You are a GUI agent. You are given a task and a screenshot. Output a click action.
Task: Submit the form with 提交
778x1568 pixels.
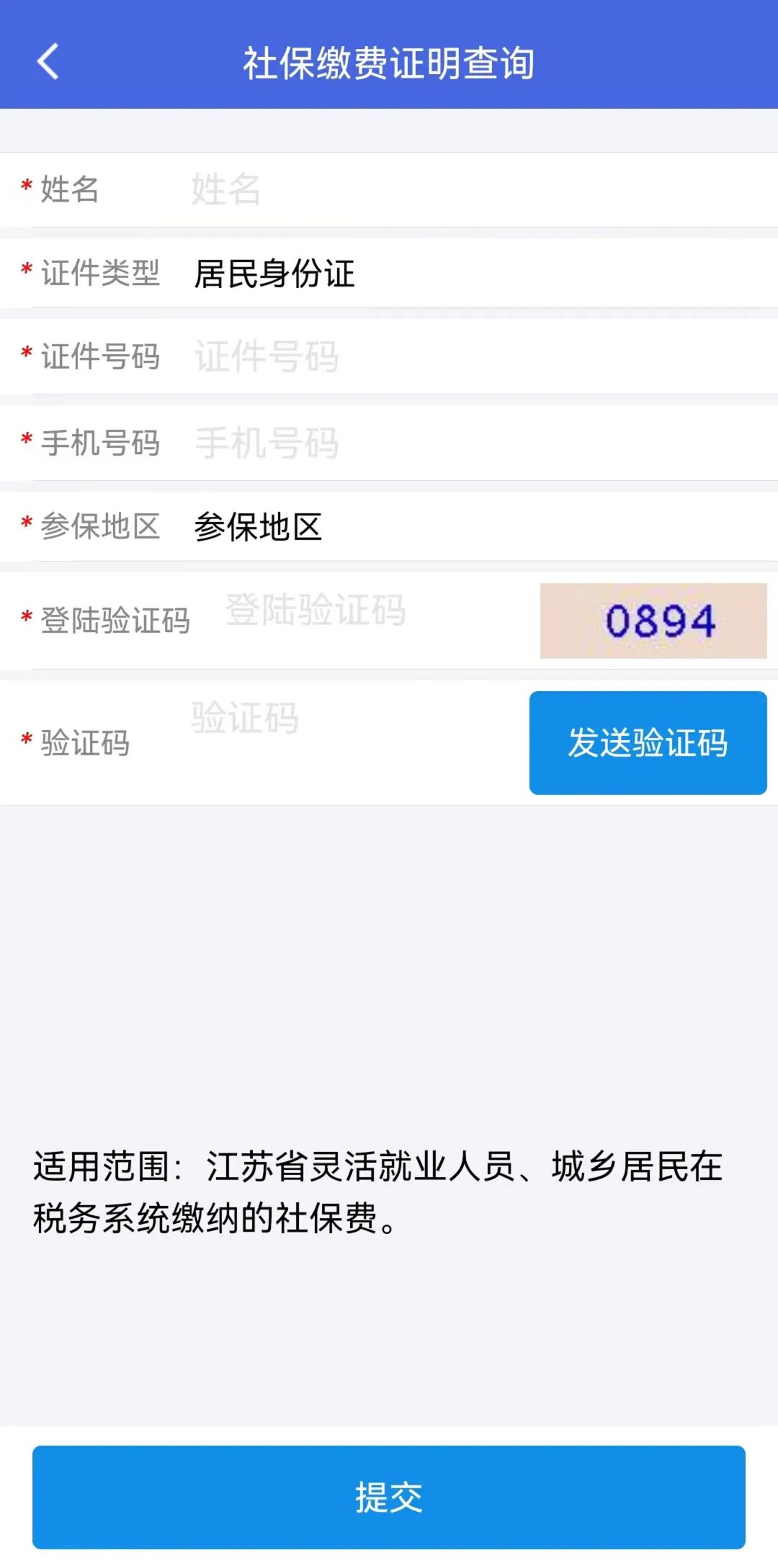(389, 1497)
